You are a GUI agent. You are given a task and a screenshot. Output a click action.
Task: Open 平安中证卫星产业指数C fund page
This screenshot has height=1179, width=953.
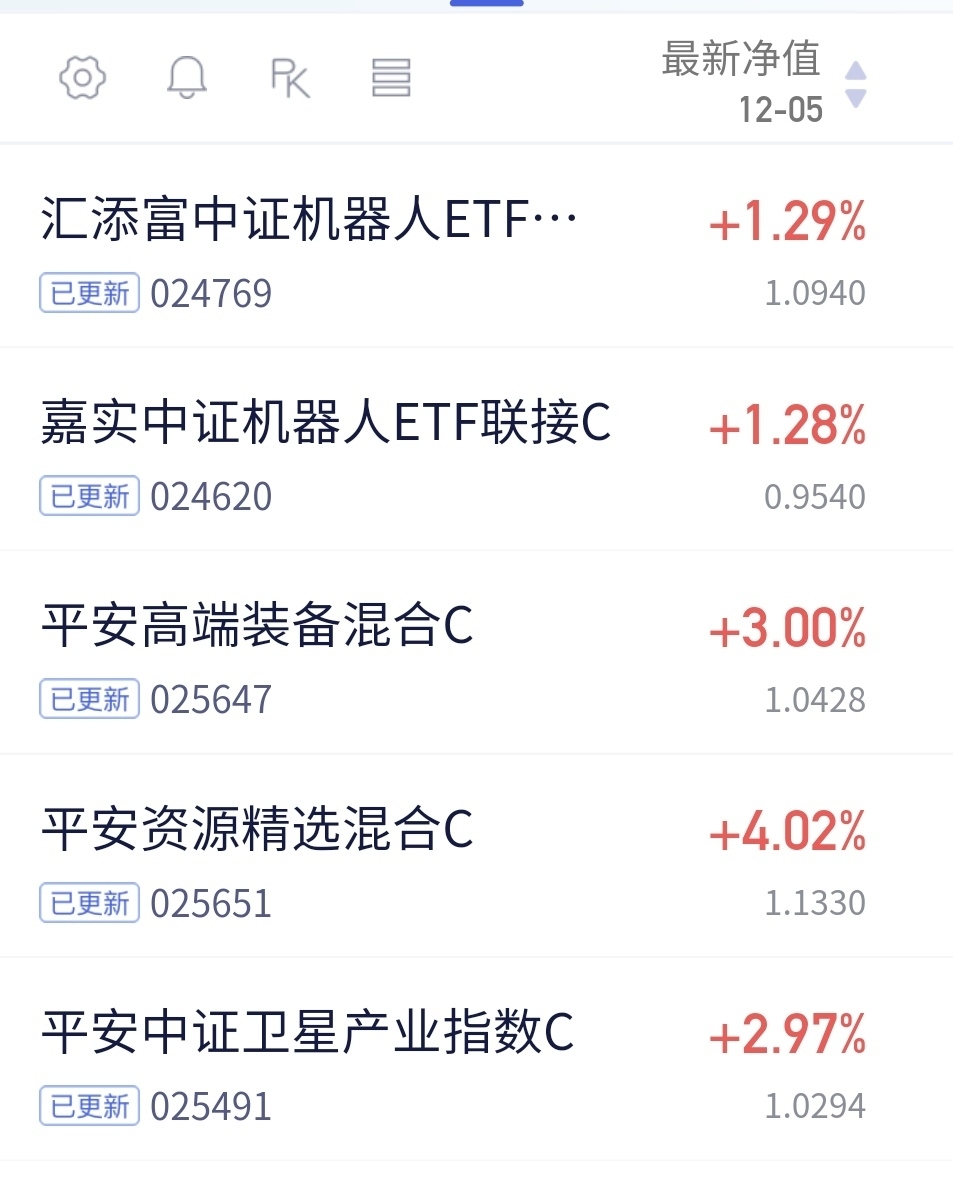[308, 1058]
